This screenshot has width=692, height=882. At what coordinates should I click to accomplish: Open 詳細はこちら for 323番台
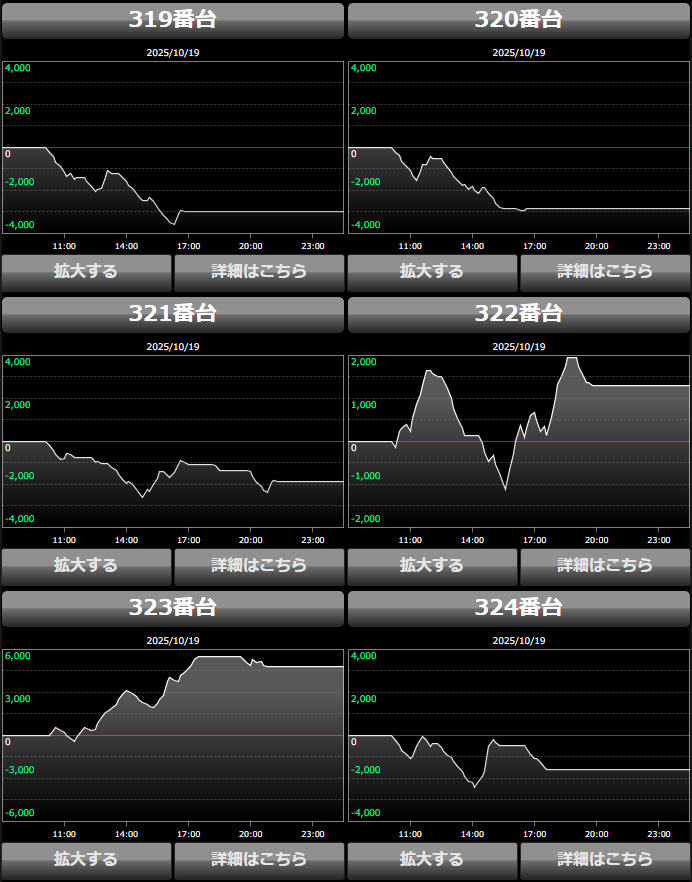point(259,859)
